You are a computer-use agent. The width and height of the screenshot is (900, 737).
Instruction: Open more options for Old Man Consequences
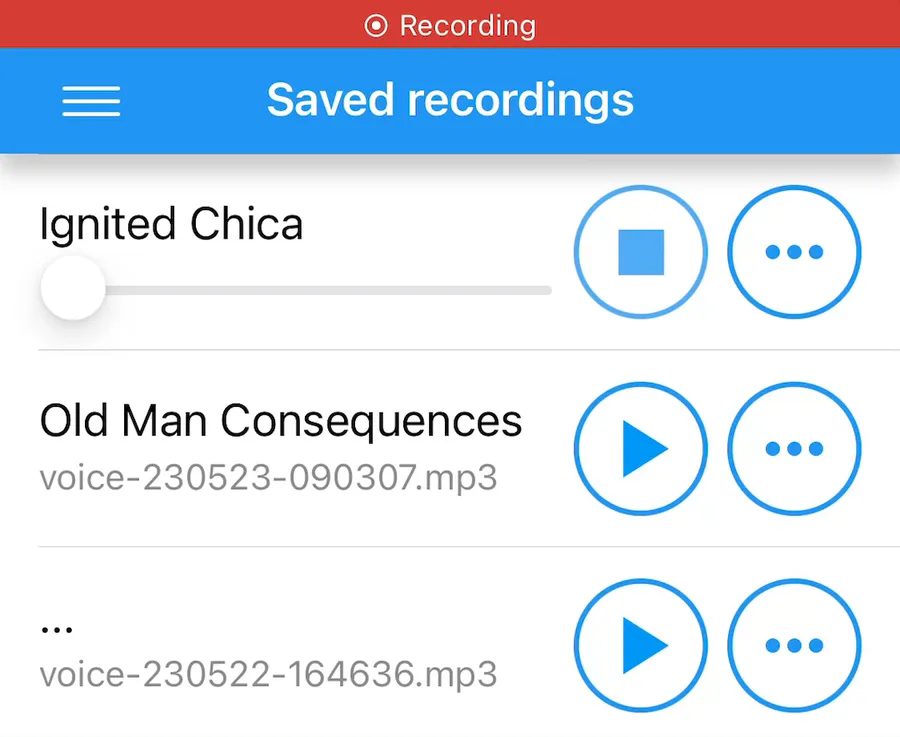[794, 448]
